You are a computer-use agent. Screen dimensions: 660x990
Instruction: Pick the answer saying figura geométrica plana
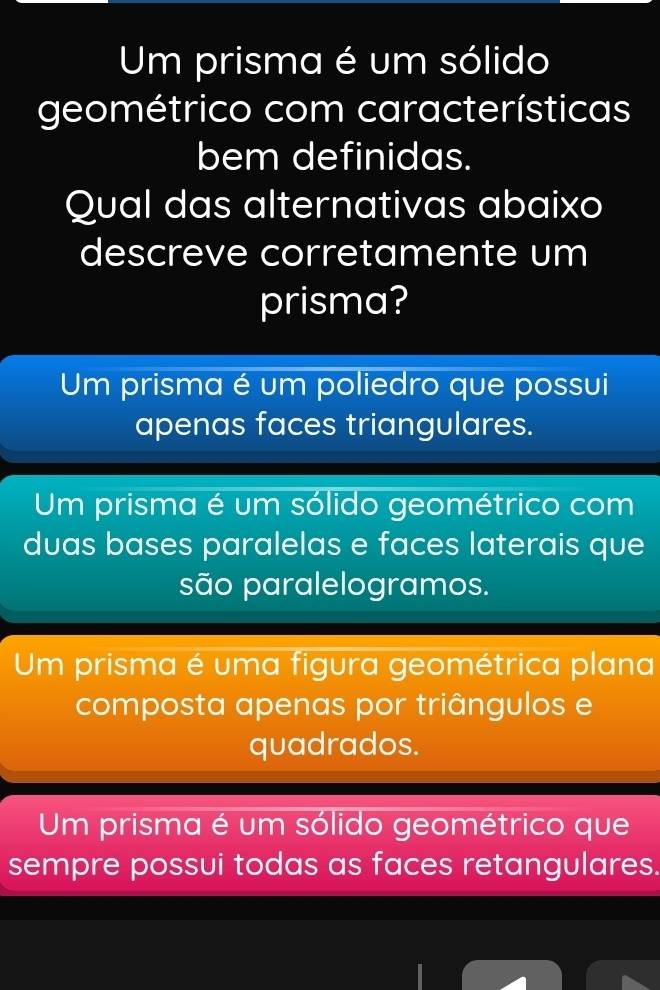tap(330, 704)
